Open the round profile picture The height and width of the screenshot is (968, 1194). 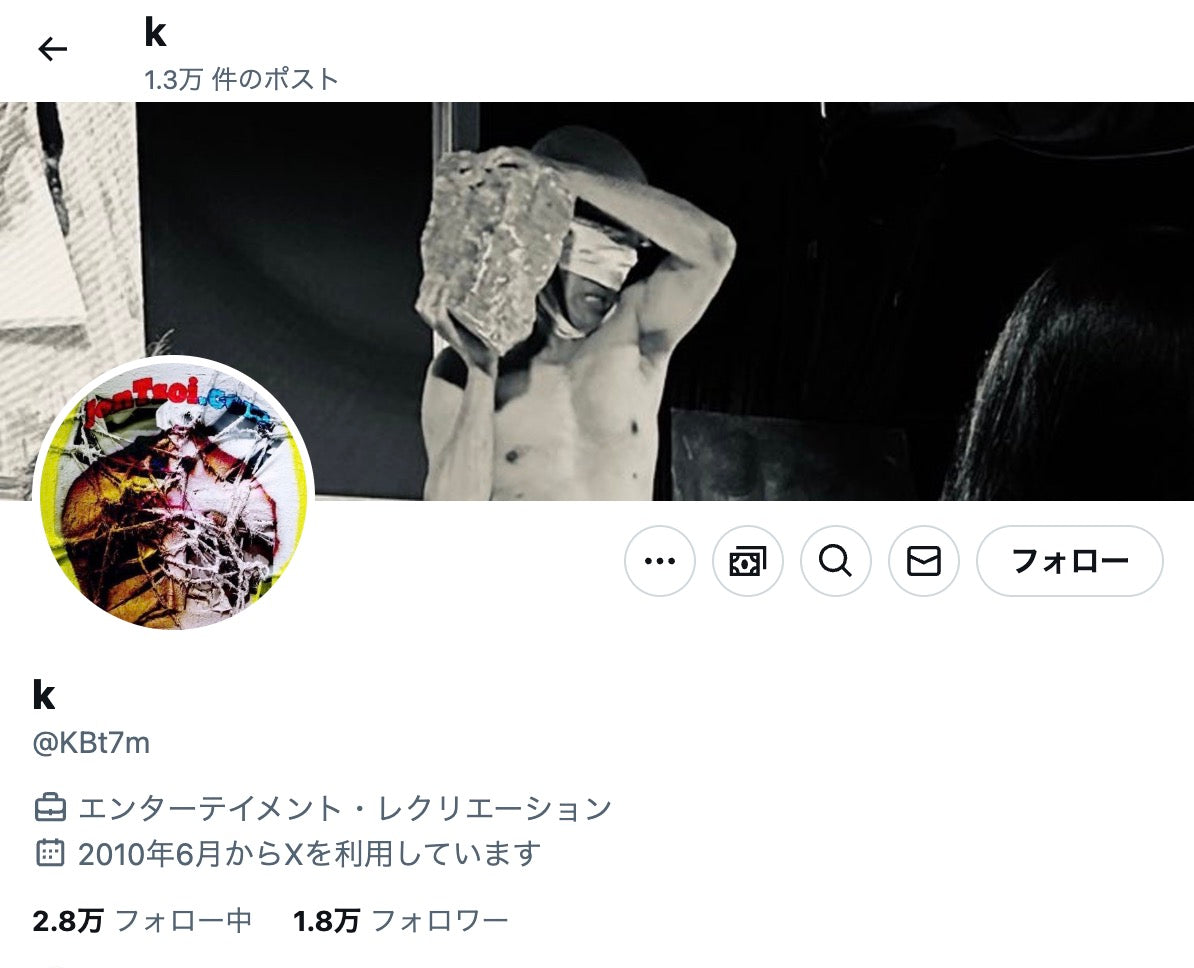(174, 494)
